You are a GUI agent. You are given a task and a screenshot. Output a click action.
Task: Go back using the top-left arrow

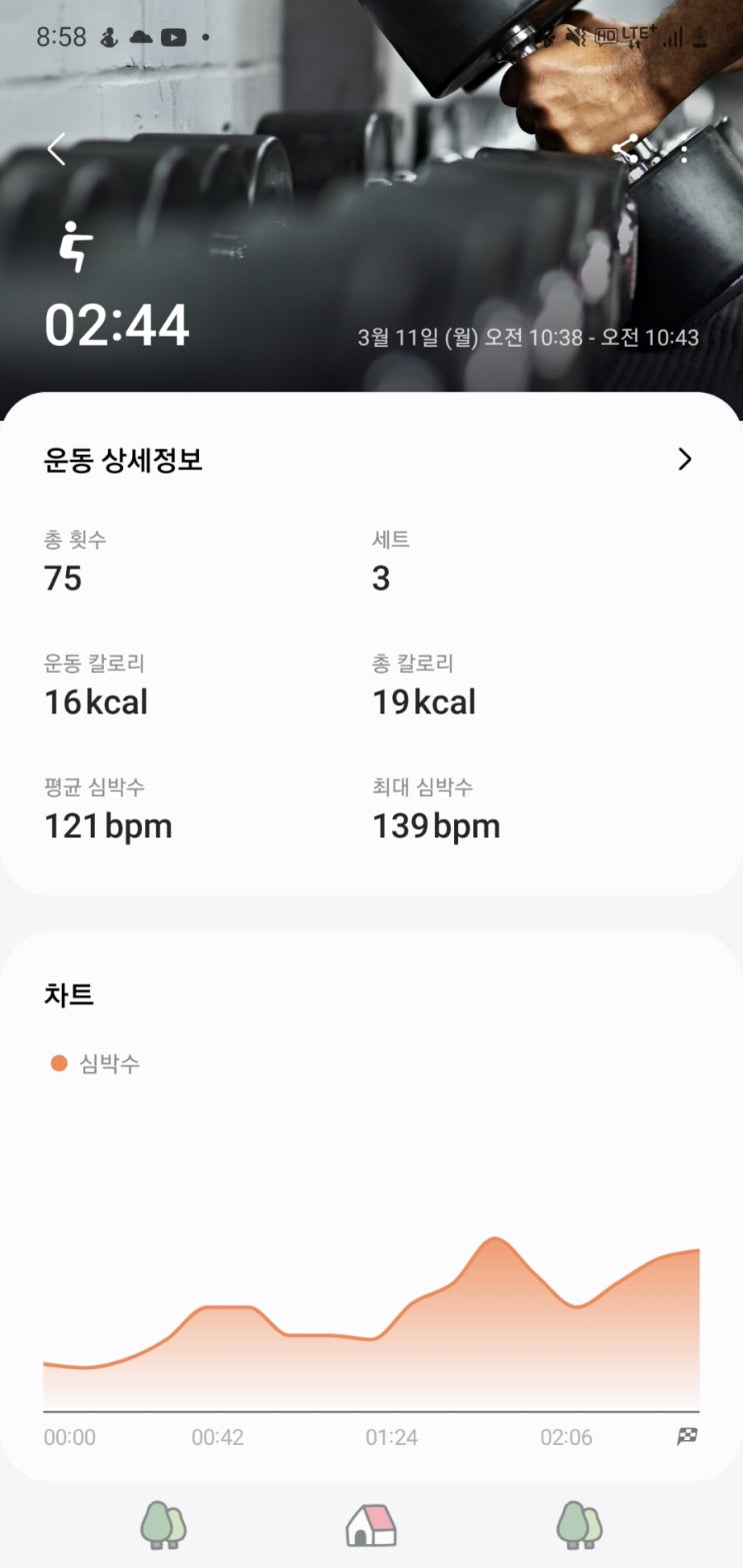[x=57, y=150]
